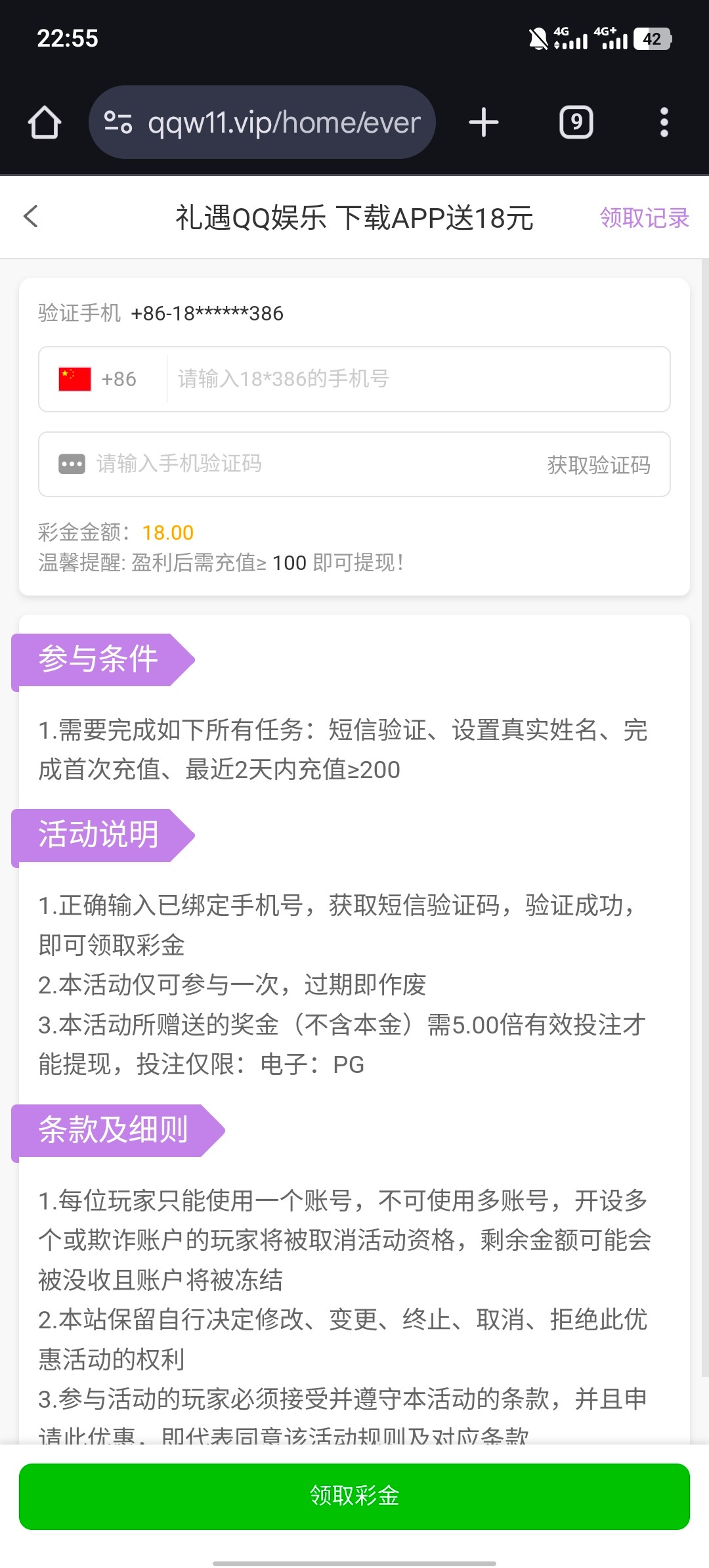Open the browser overflow menu
This screenshot has height=1568, width=709.
[x=664, y=123]
